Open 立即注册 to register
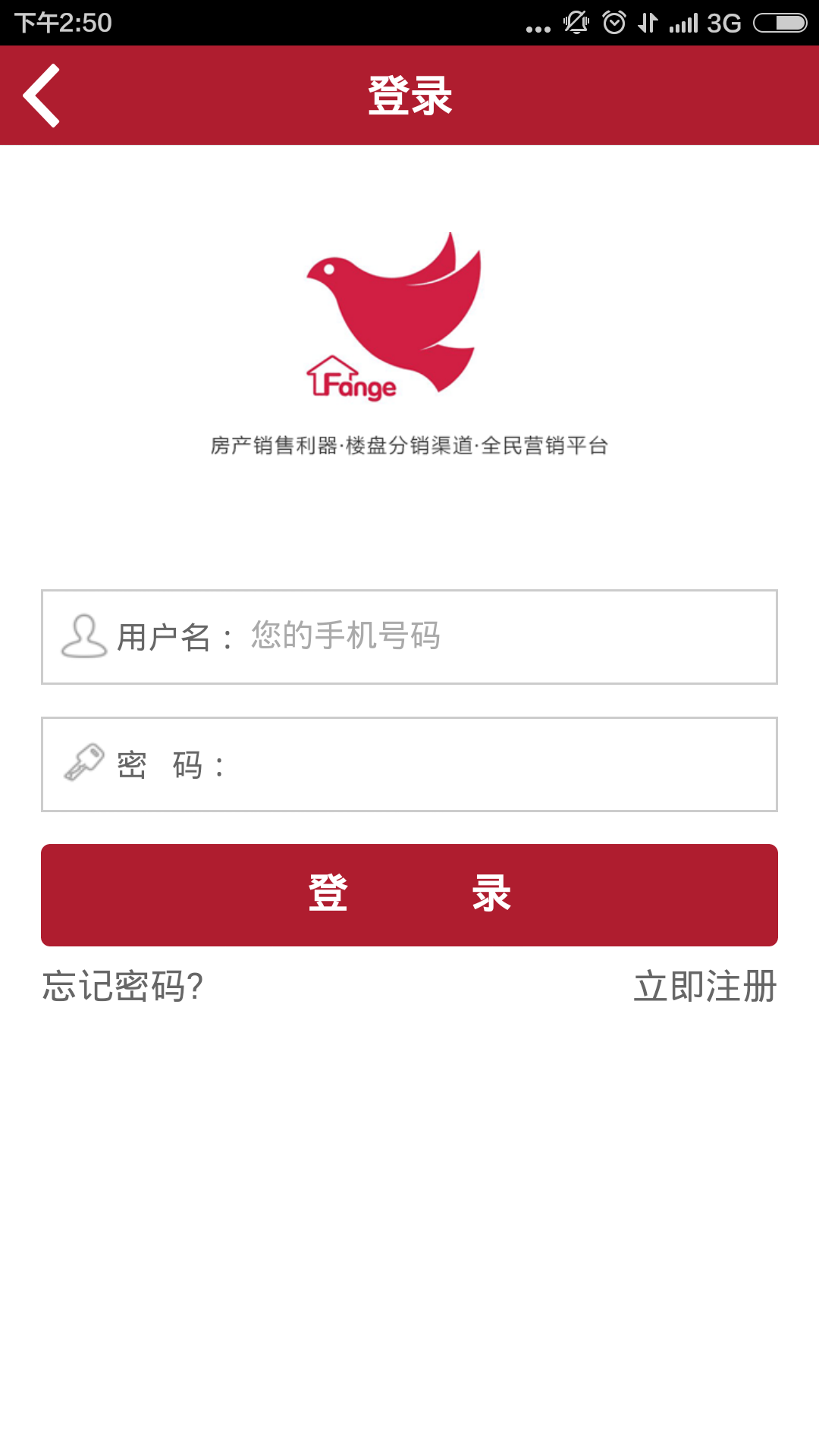 (x=704, y=987)
